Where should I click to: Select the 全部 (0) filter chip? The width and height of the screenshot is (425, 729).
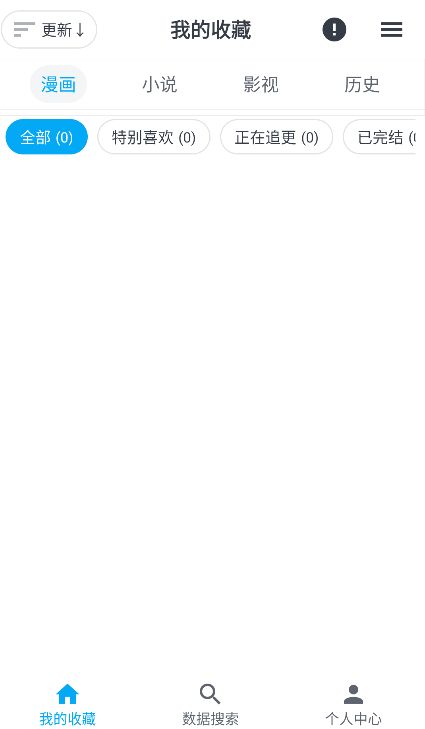(46, 137)
